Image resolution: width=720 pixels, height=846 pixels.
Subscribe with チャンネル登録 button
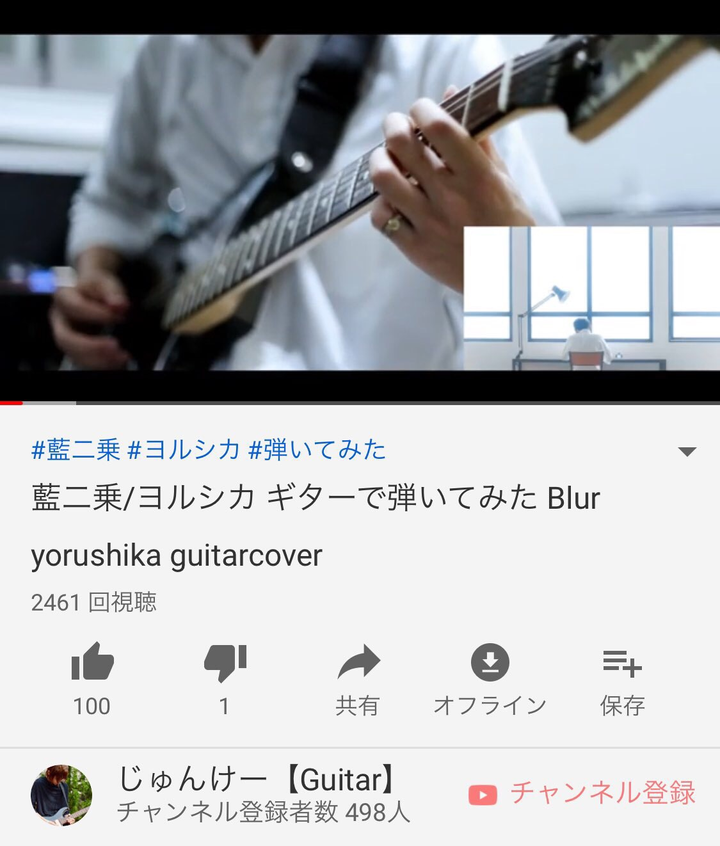(x=582, y=794)
